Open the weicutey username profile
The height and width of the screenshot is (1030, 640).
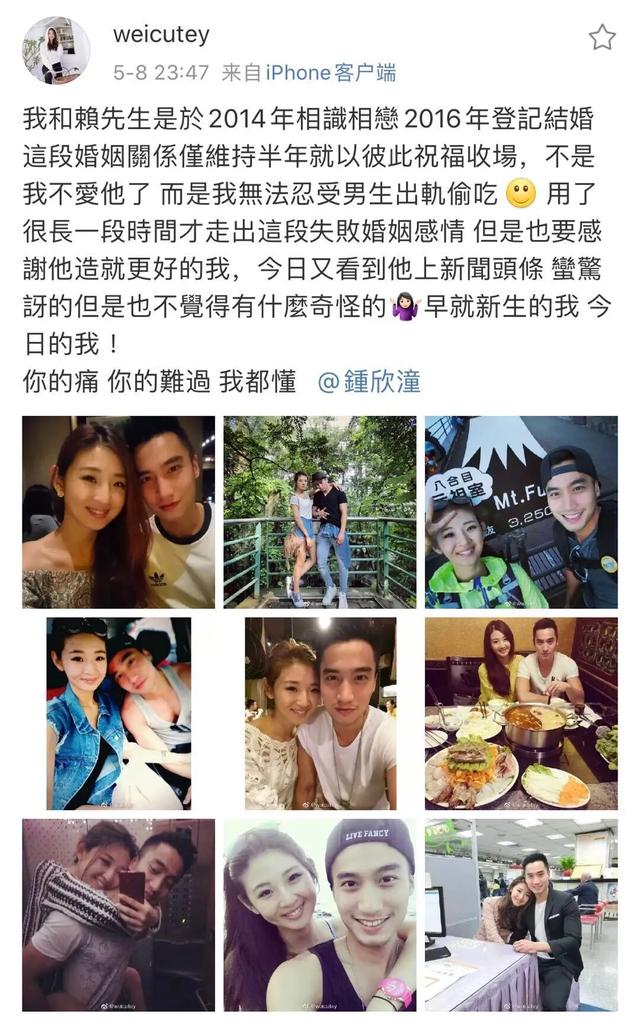tap(161, 34)
